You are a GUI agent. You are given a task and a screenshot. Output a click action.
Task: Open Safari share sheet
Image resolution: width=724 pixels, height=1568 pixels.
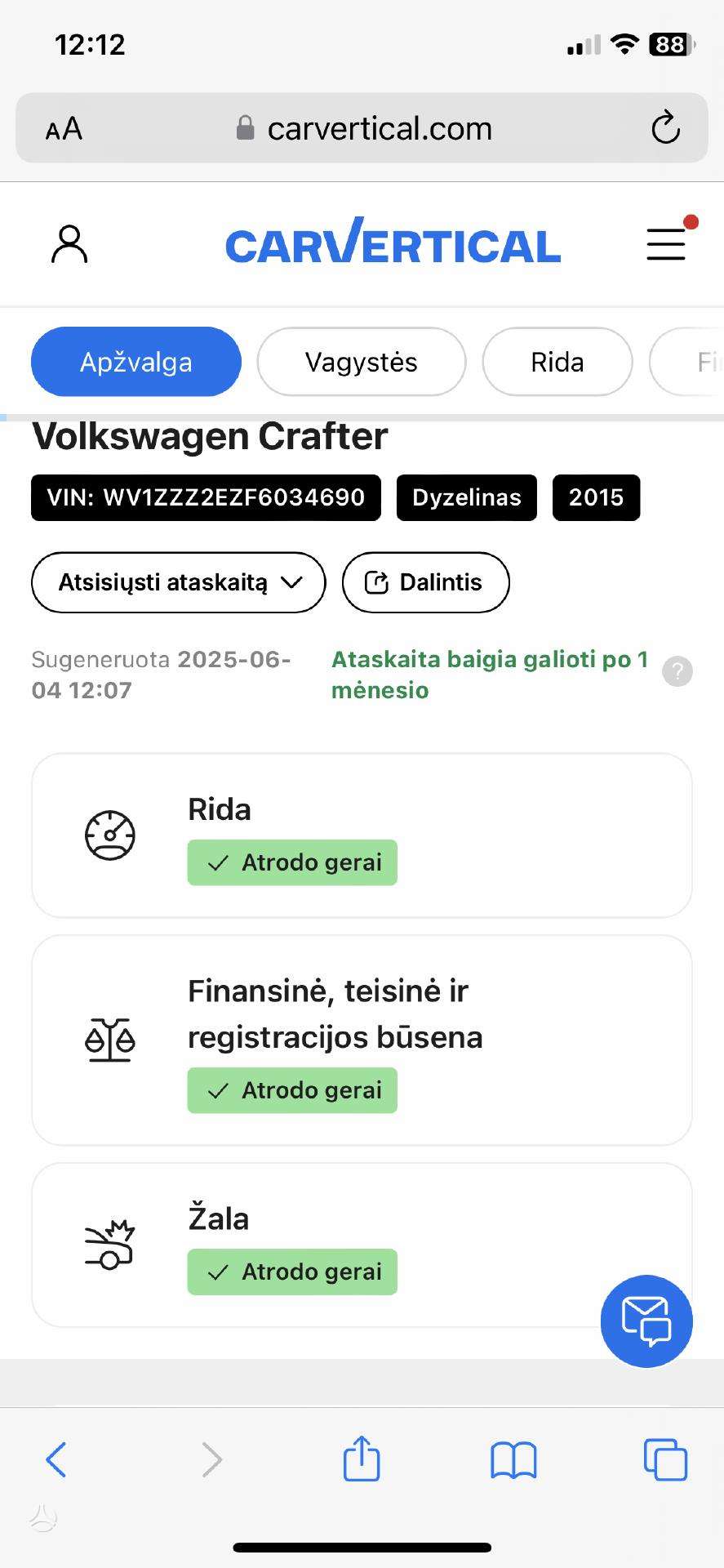pyautogui.click(x=362, y=1458)
